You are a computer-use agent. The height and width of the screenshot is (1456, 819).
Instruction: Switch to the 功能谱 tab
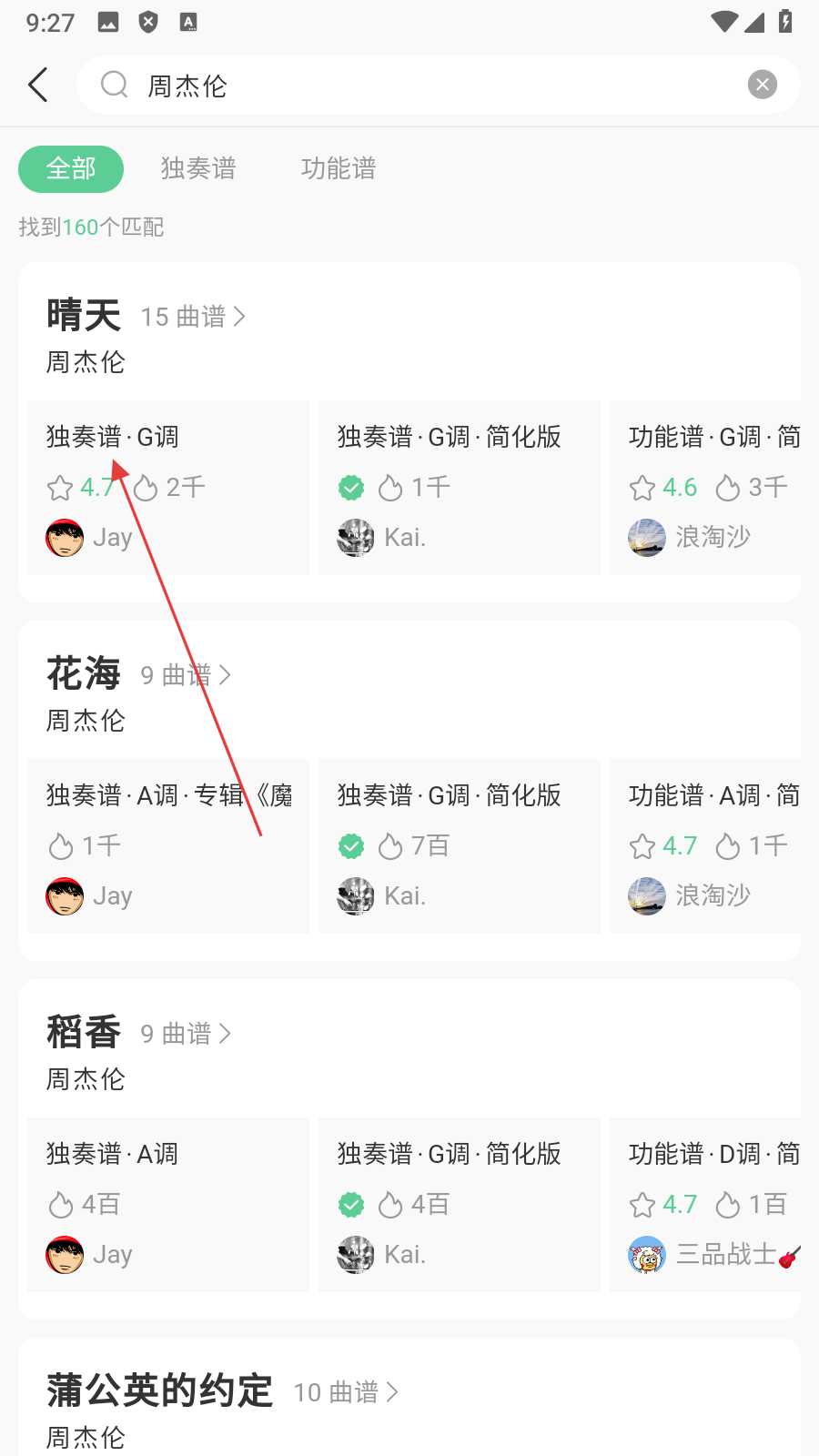(339, 169)
